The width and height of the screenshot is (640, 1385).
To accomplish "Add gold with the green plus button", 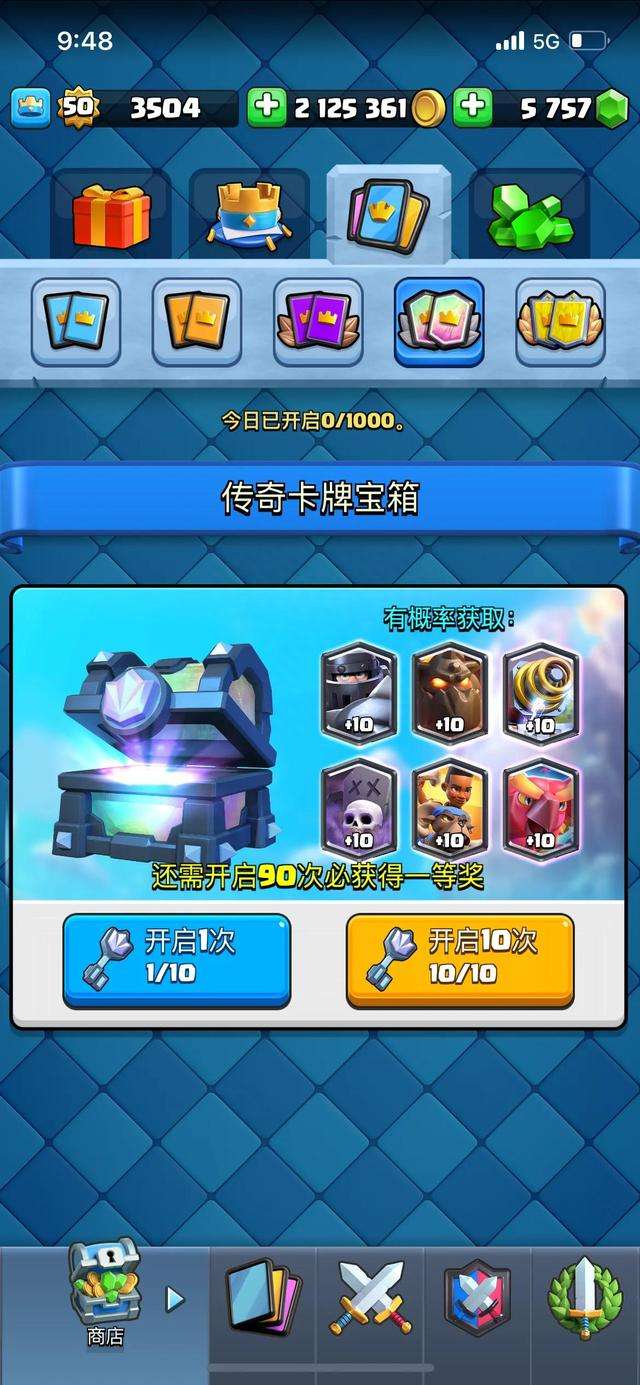I will point(266,108).
